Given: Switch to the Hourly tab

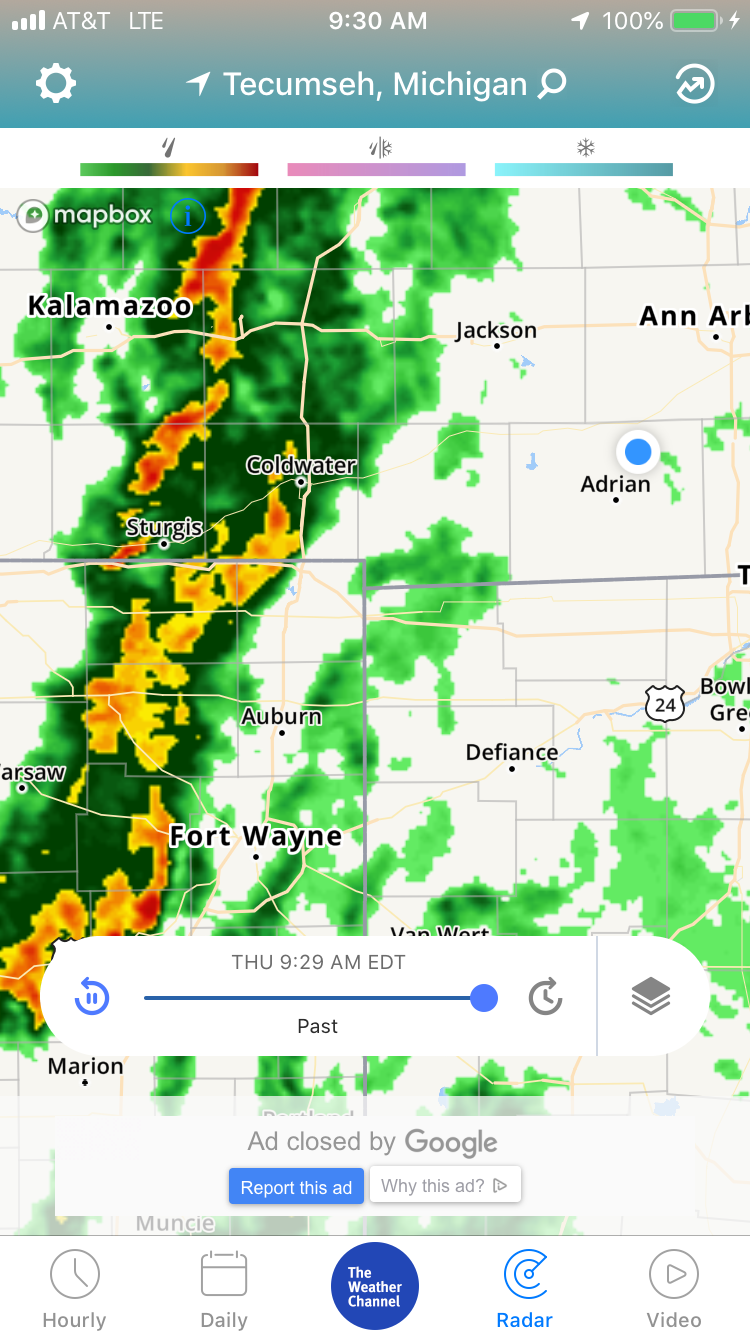Looking at the screenshot, I should pyautogui.click(x=74, y=1290).
